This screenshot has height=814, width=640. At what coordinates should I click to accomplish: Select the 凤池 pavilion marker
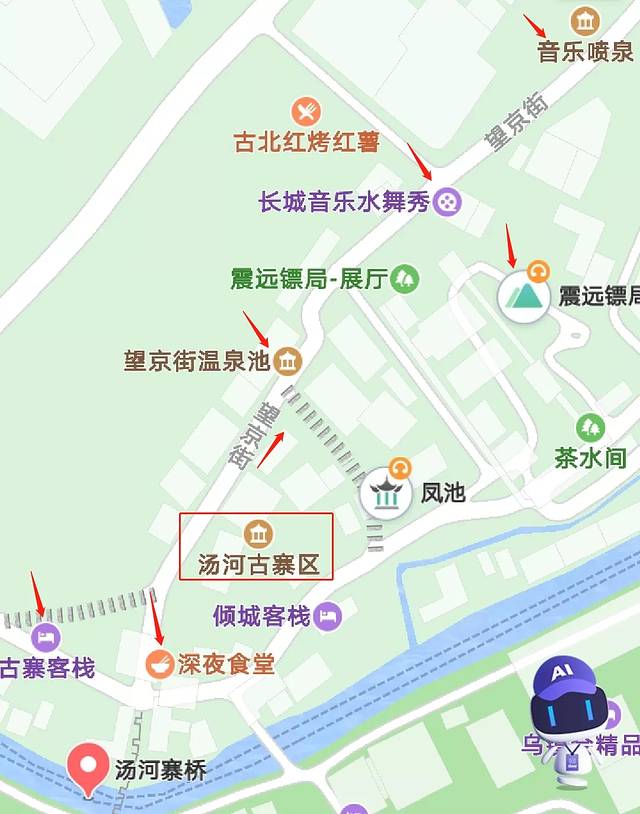[x=387, y=492]
